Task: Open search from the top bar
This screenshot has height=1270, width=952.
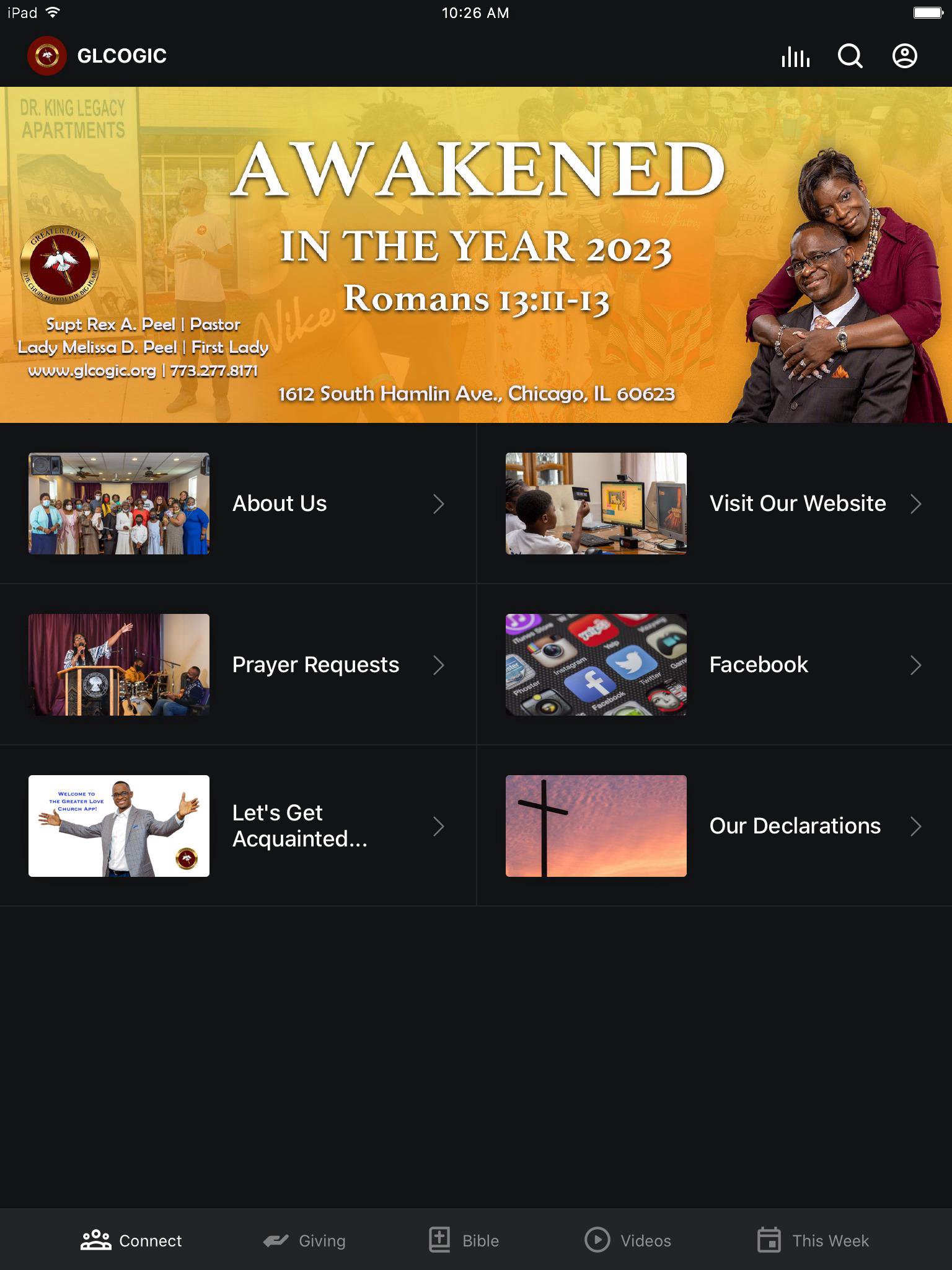Action: click(x=850, y=56)
